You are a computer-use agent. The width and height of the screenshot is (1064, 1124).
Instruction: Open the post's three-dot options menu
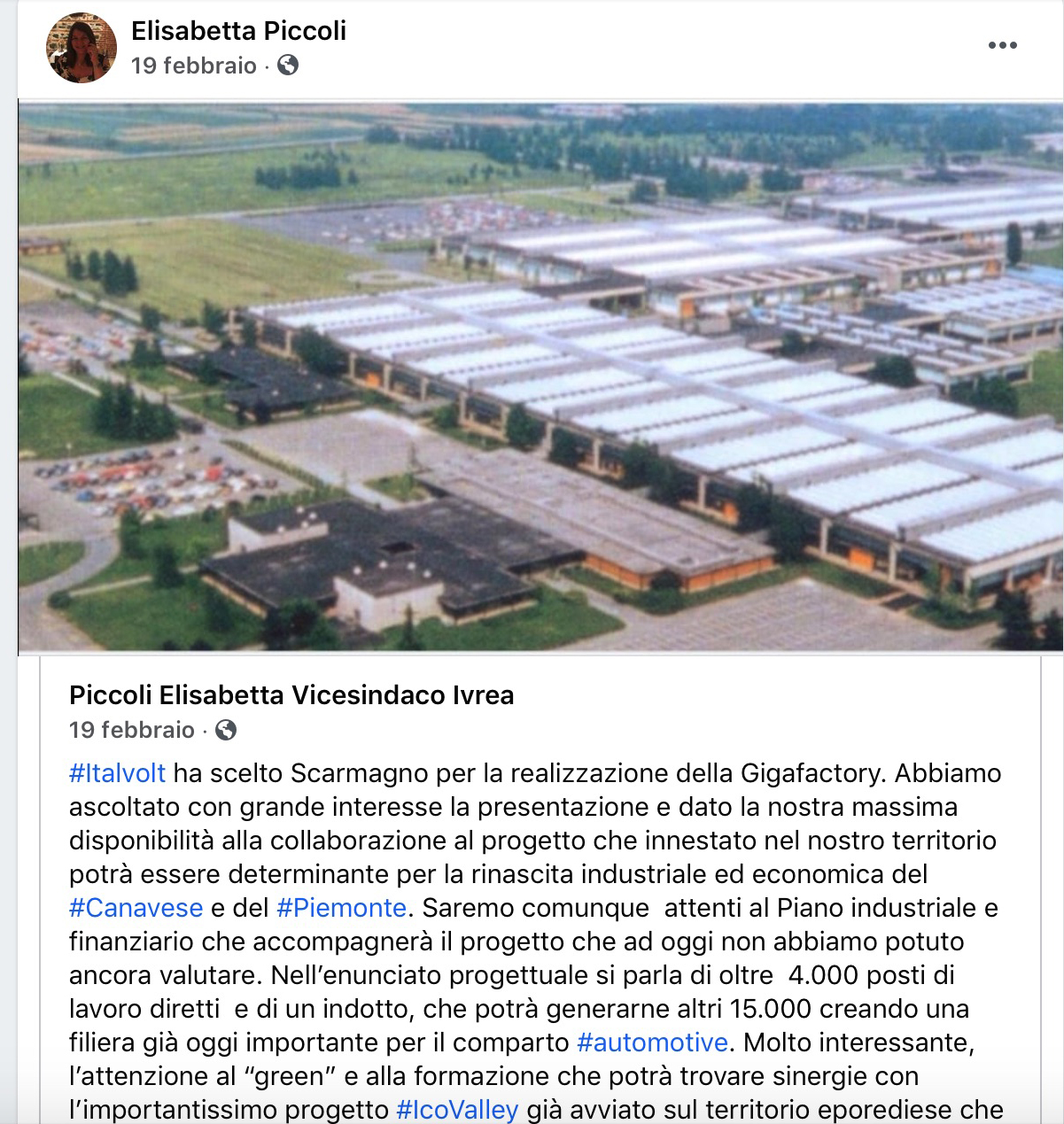1002,45
